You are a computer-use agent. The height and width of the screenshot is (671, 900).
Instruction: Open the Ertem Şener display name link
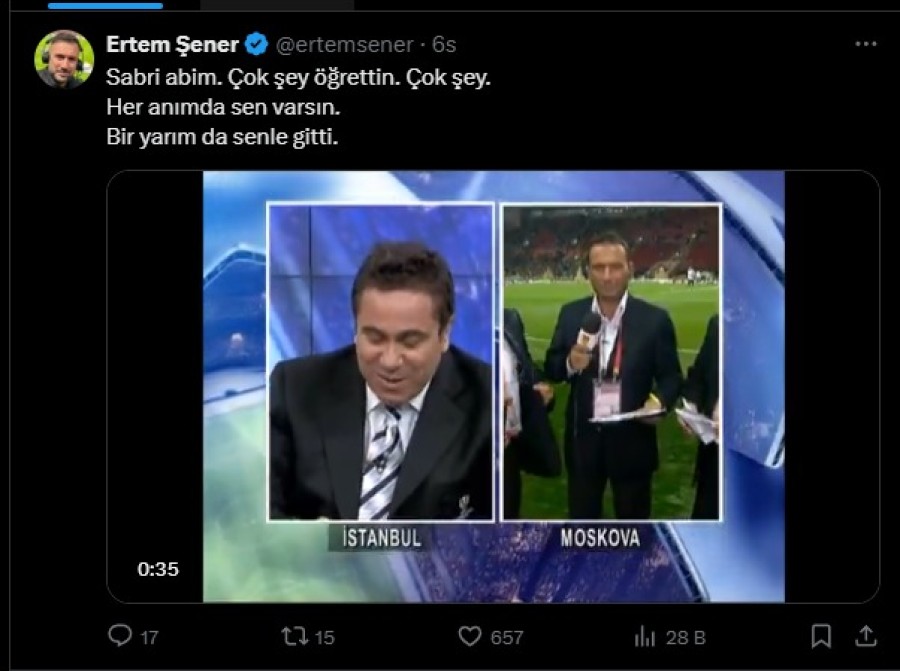[x=172, y=45]
